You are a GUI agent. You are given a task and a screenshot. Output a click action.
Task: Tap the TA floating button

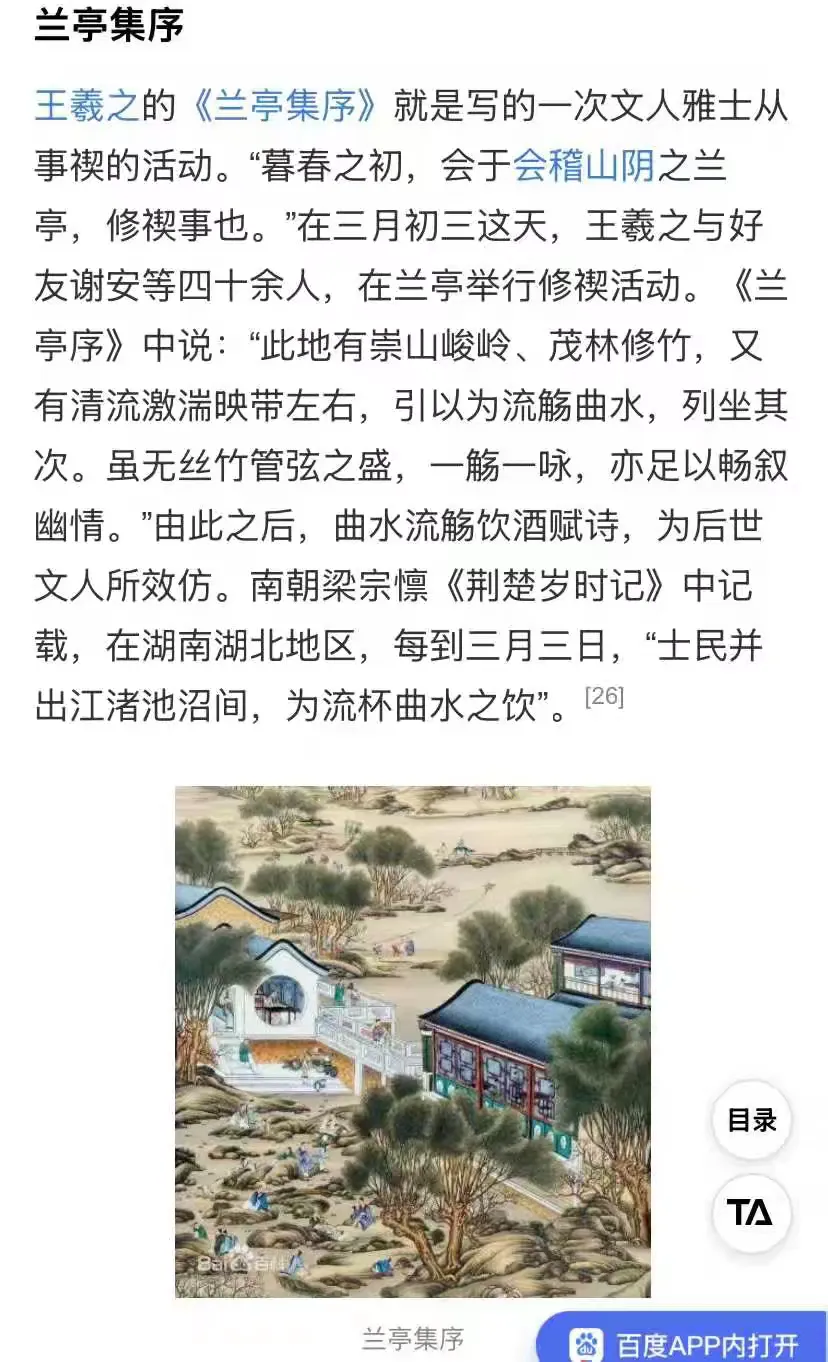click(751, 1213)
